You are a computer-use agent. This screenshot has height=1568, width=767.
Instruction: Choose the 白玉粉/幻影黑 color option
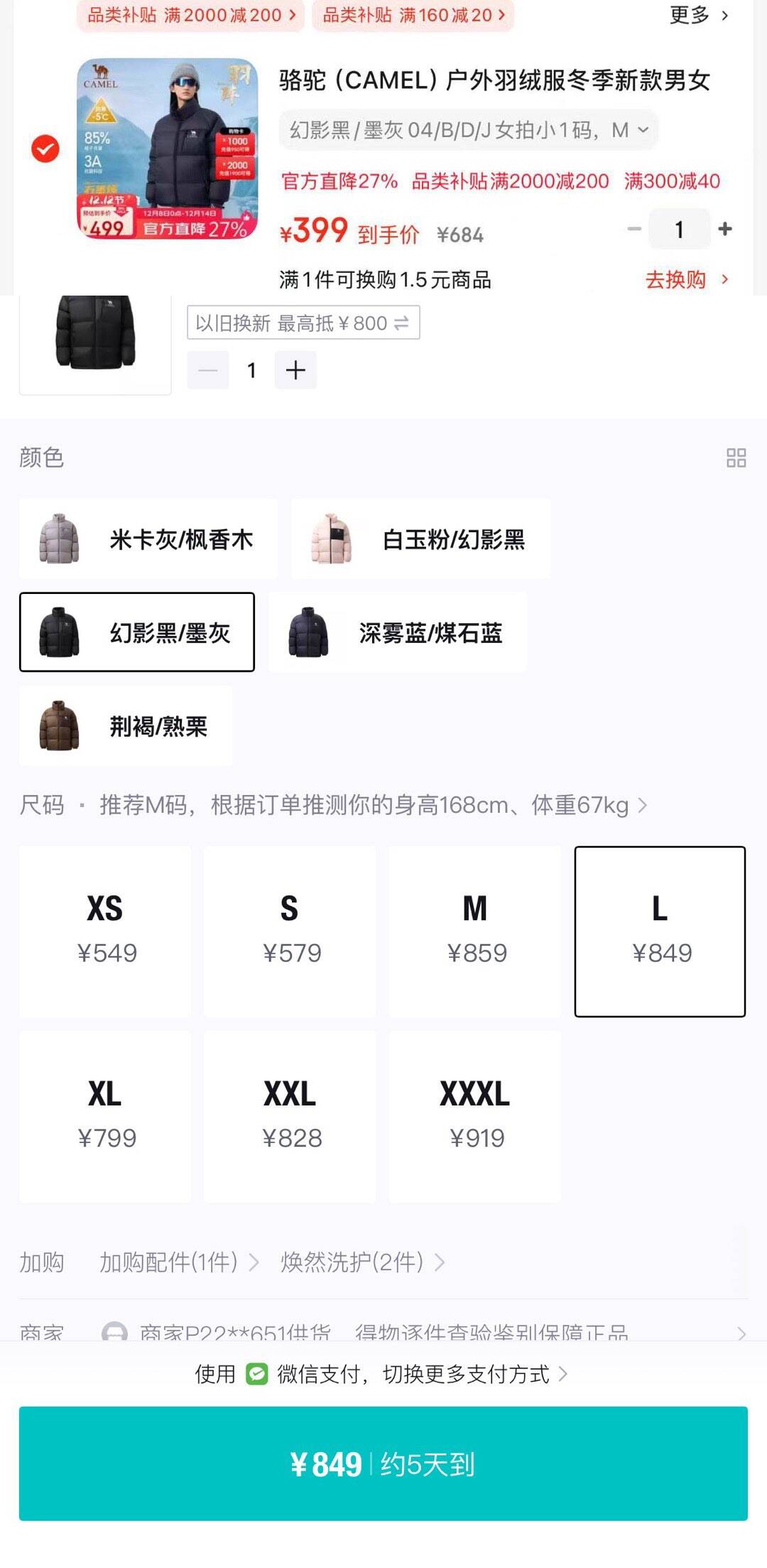[420, 539]
